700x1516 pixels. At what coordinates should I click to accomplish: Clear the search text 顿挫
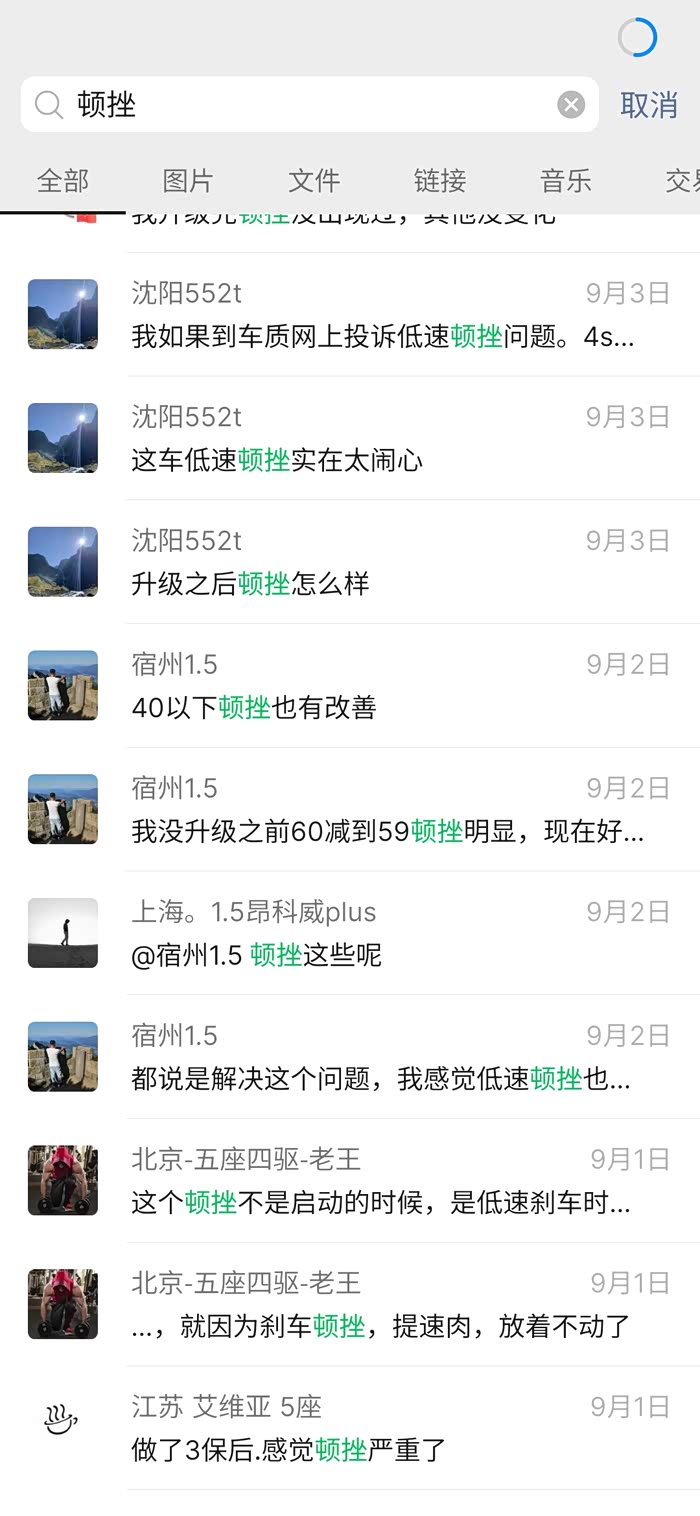[570, 105]
